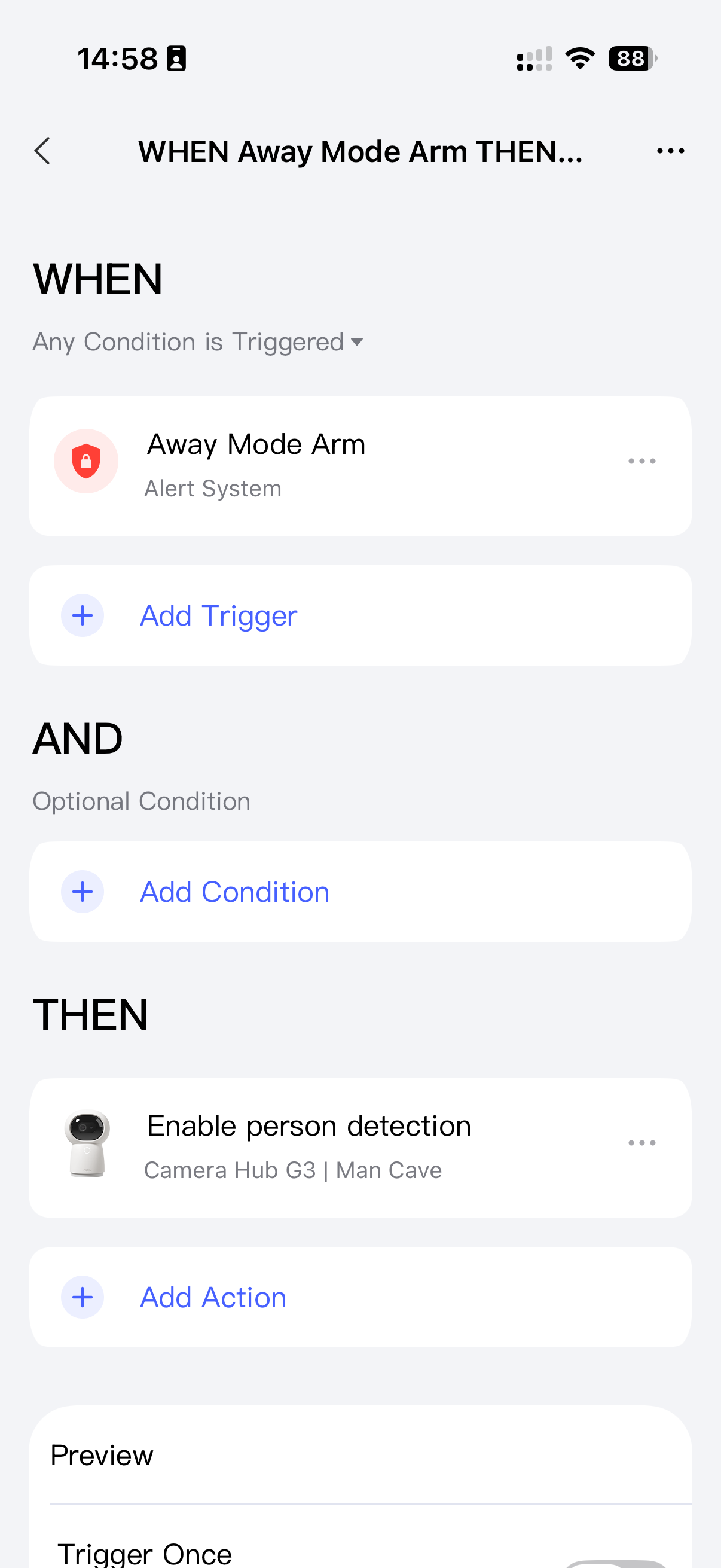Open the overflow menu in the header

[x=670, y=151]
